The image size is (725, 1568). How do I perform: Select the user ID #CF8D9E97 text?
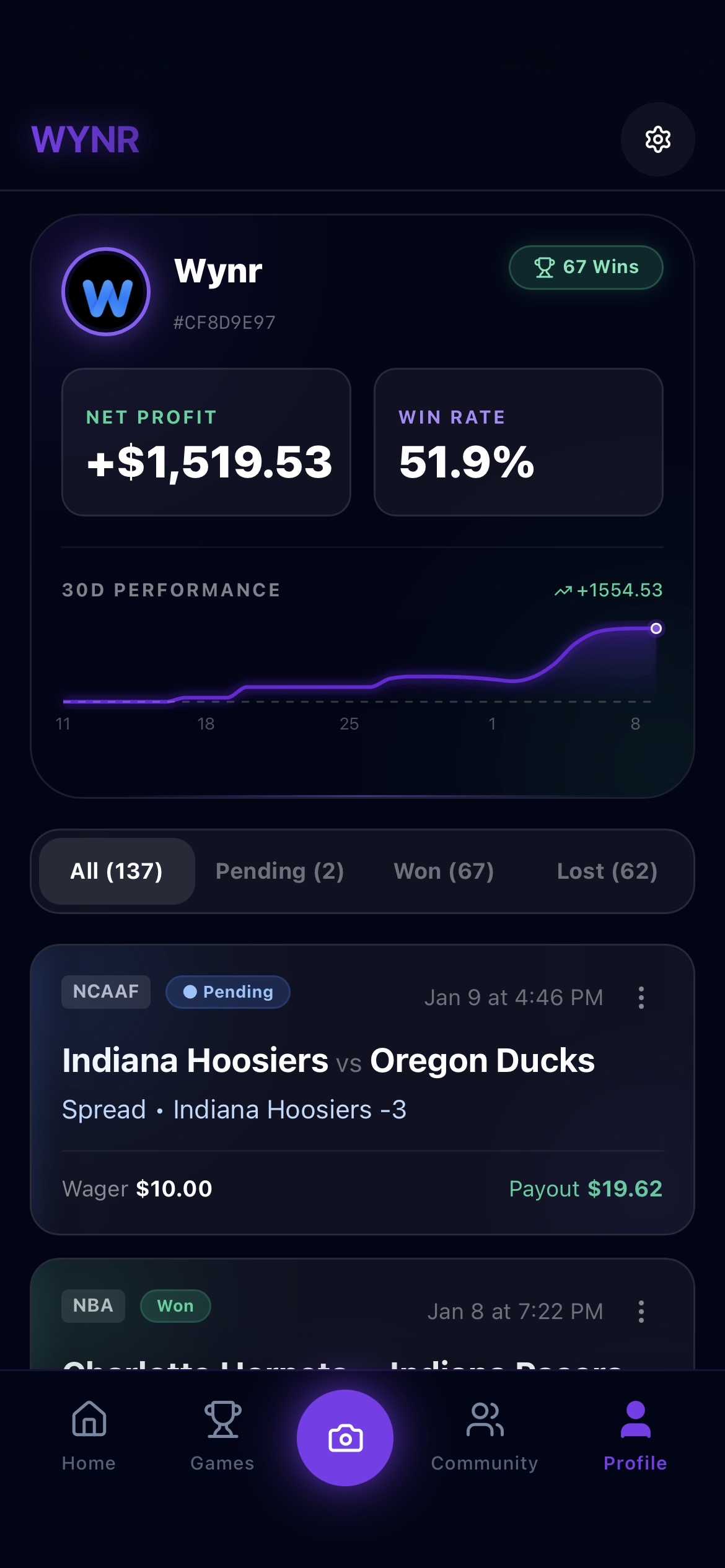pyautogui.click(x=224, y=321)
